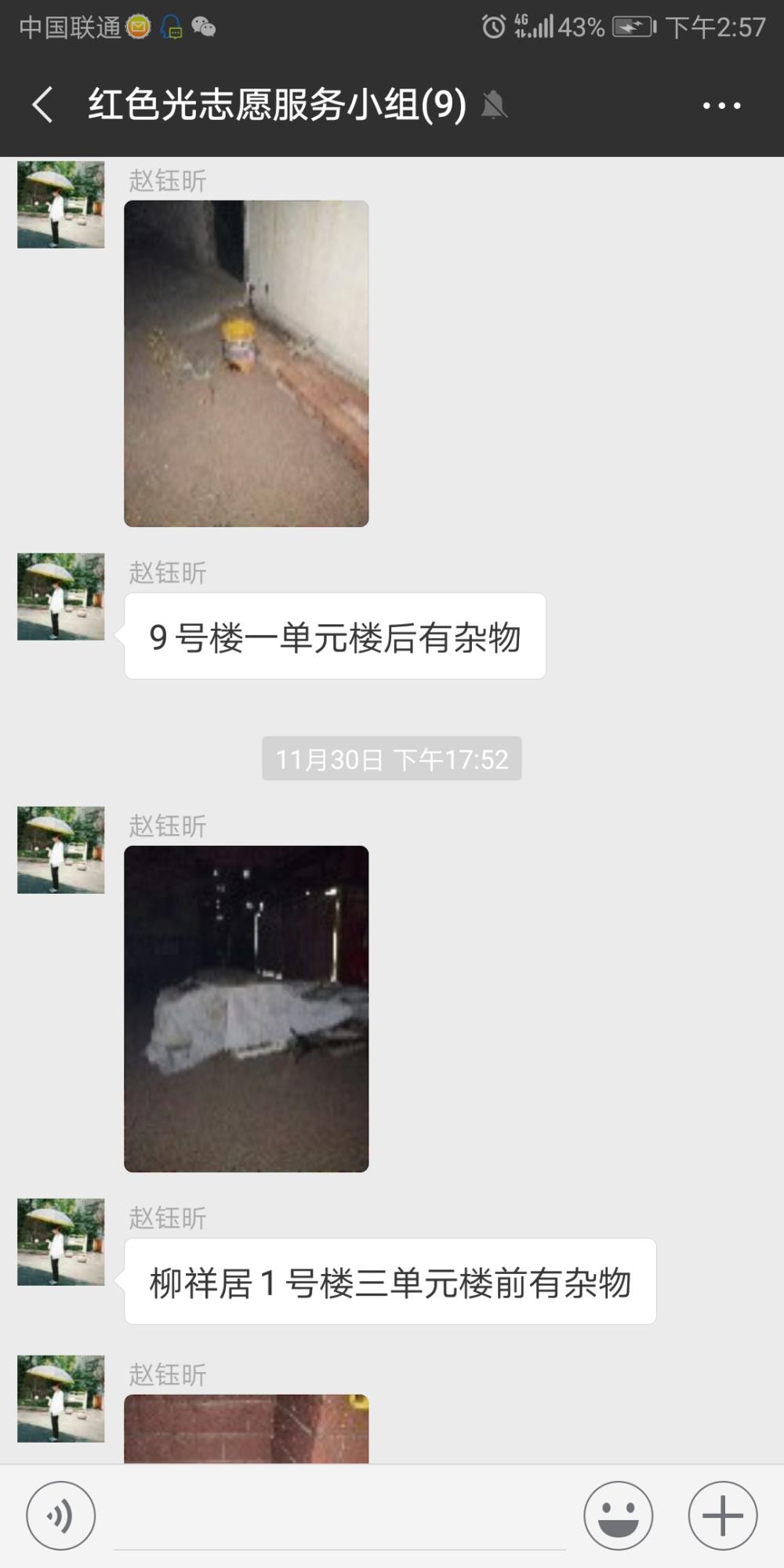Go back from the group chat

click(43, 104)
